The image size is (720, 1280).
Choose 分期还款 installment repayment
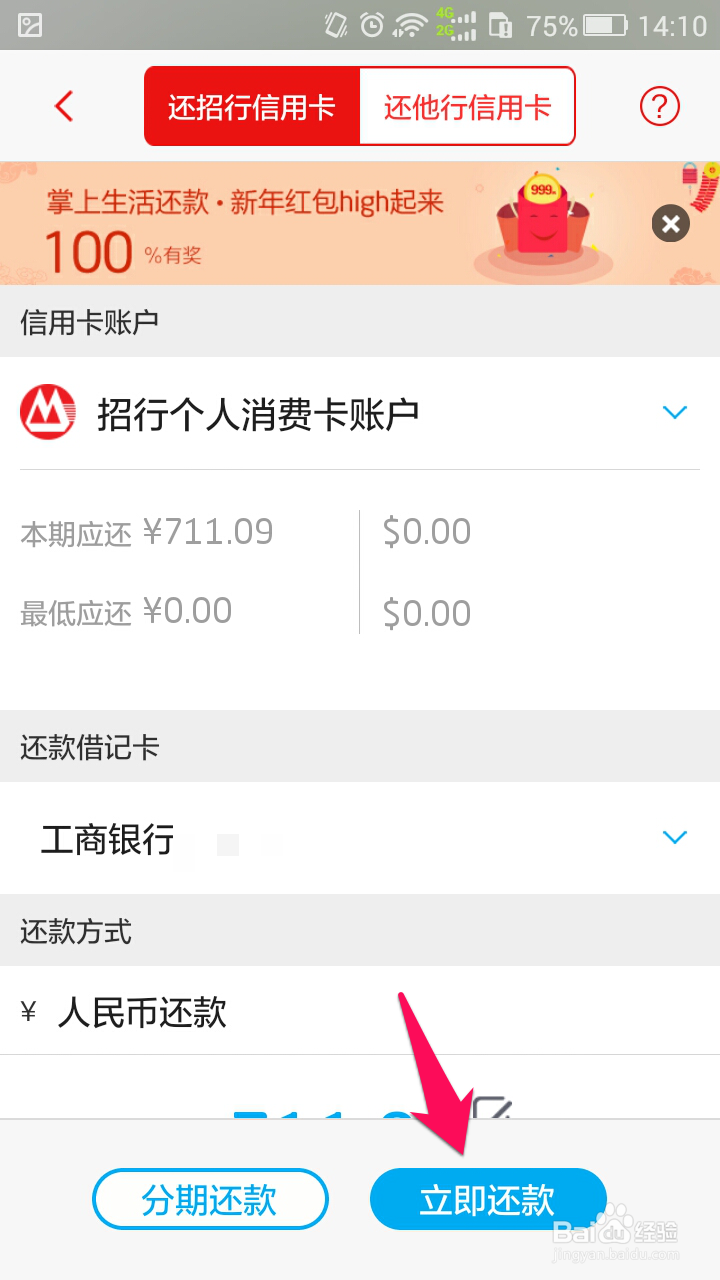pos(210,1198)
